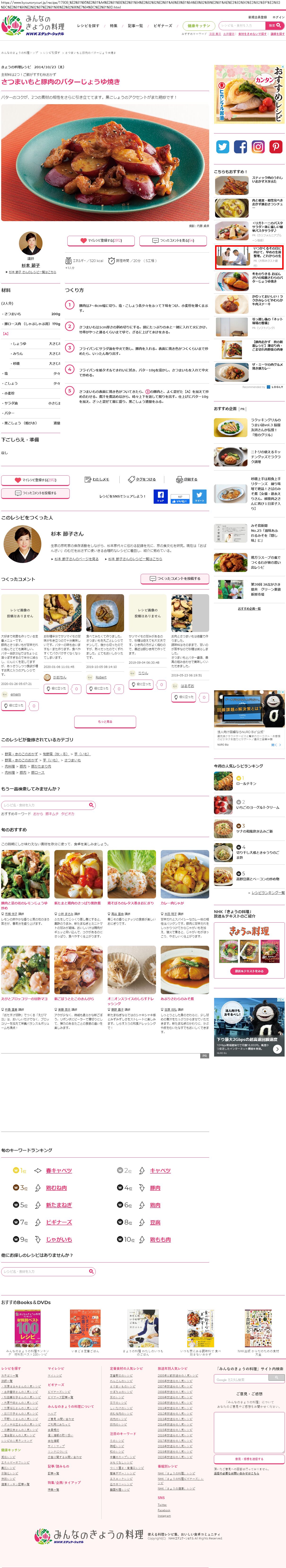
Task: Open Twitter social icon
Action: 223,147
